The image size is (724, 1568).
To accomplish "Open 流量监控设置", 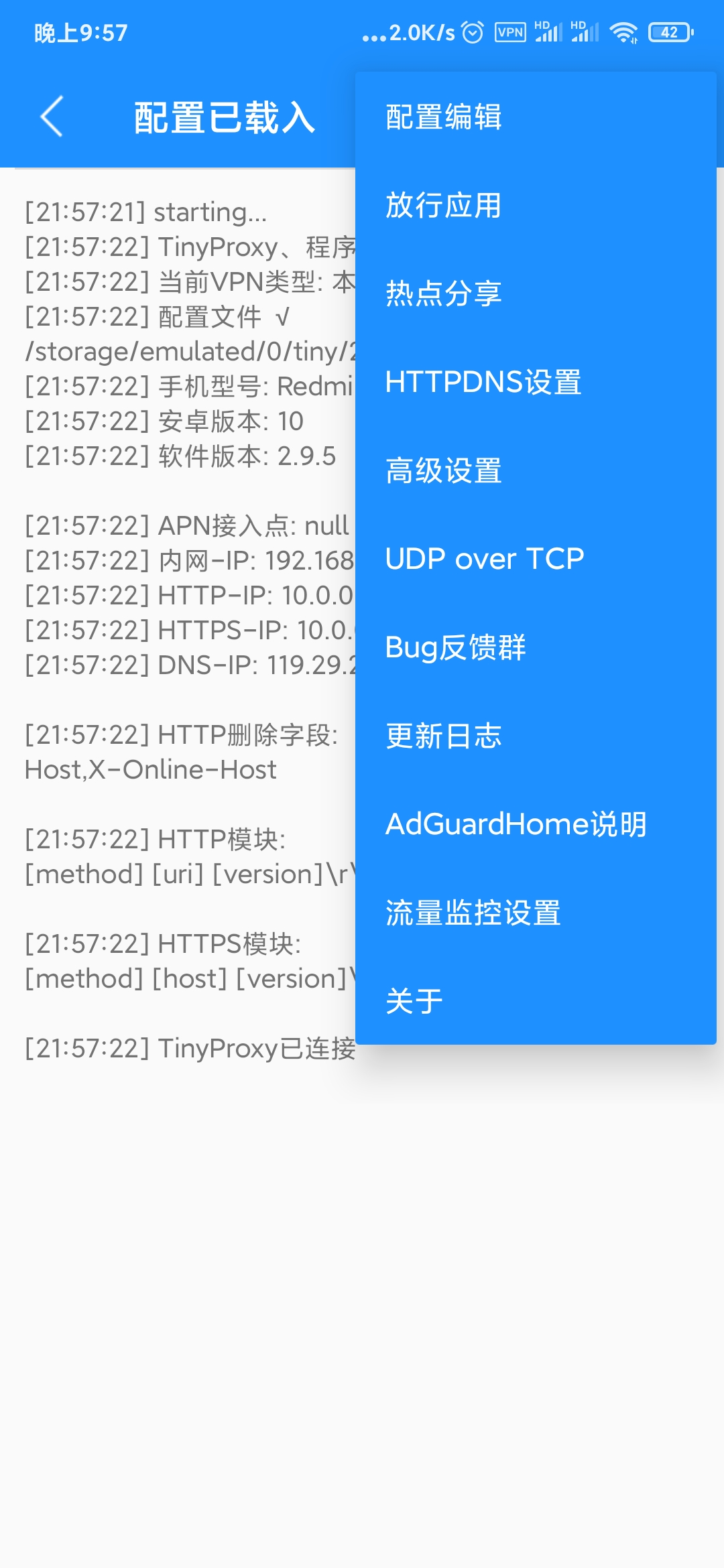I will click(x=473, y=911).
